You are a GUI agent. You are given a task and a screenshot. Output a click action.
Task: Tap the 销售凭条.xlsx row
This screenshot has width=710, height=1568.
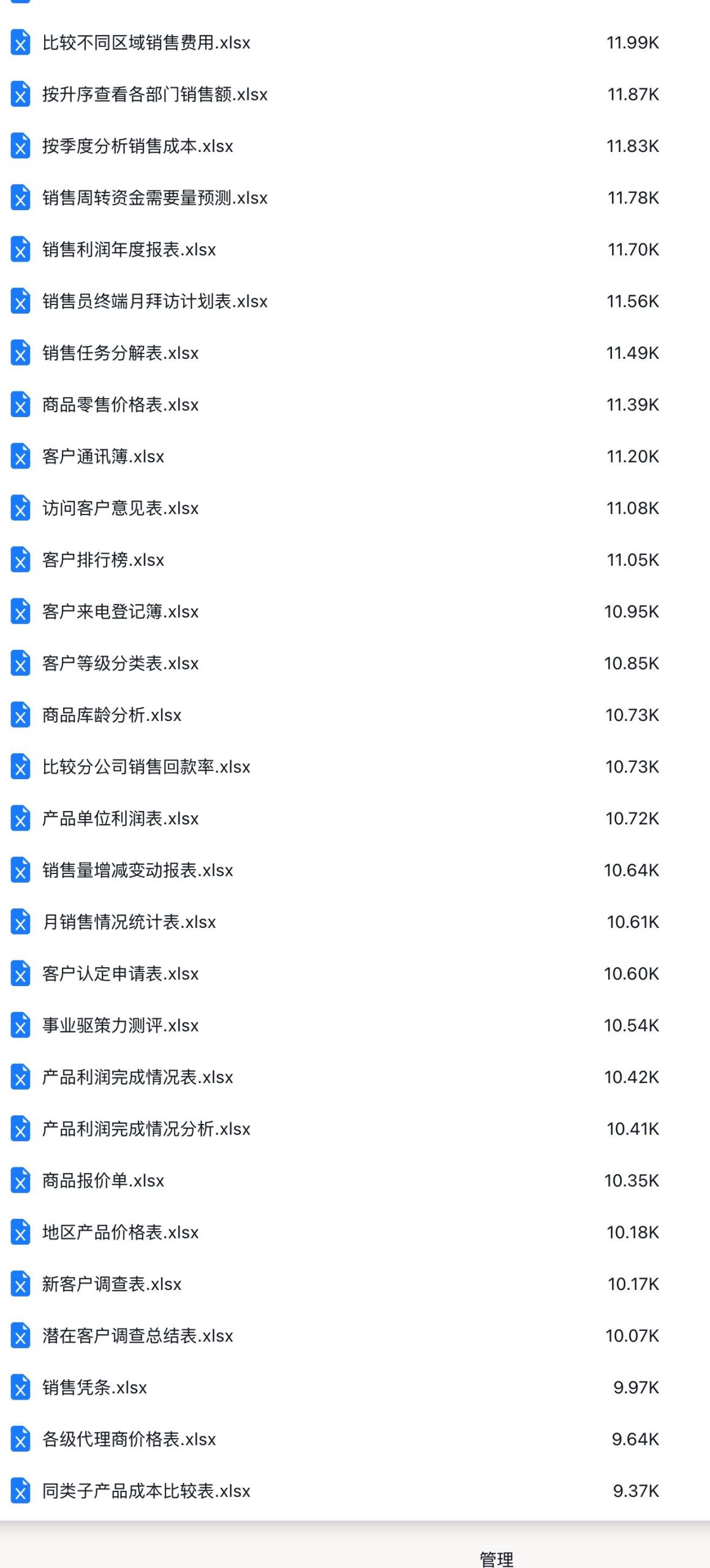[x=95, y=1387]
